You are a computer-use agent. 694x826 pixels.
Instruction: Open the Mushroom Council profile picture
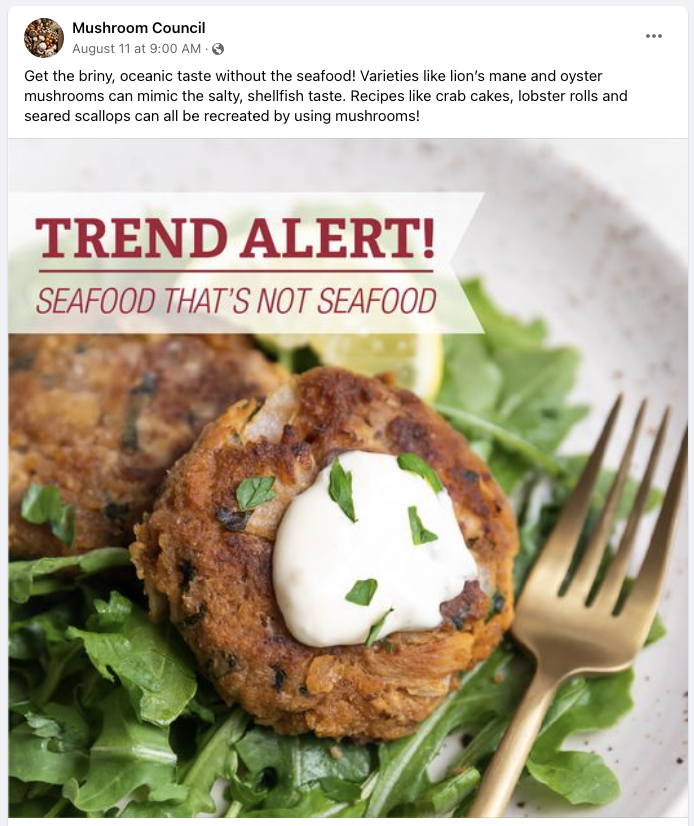[44, 38]
